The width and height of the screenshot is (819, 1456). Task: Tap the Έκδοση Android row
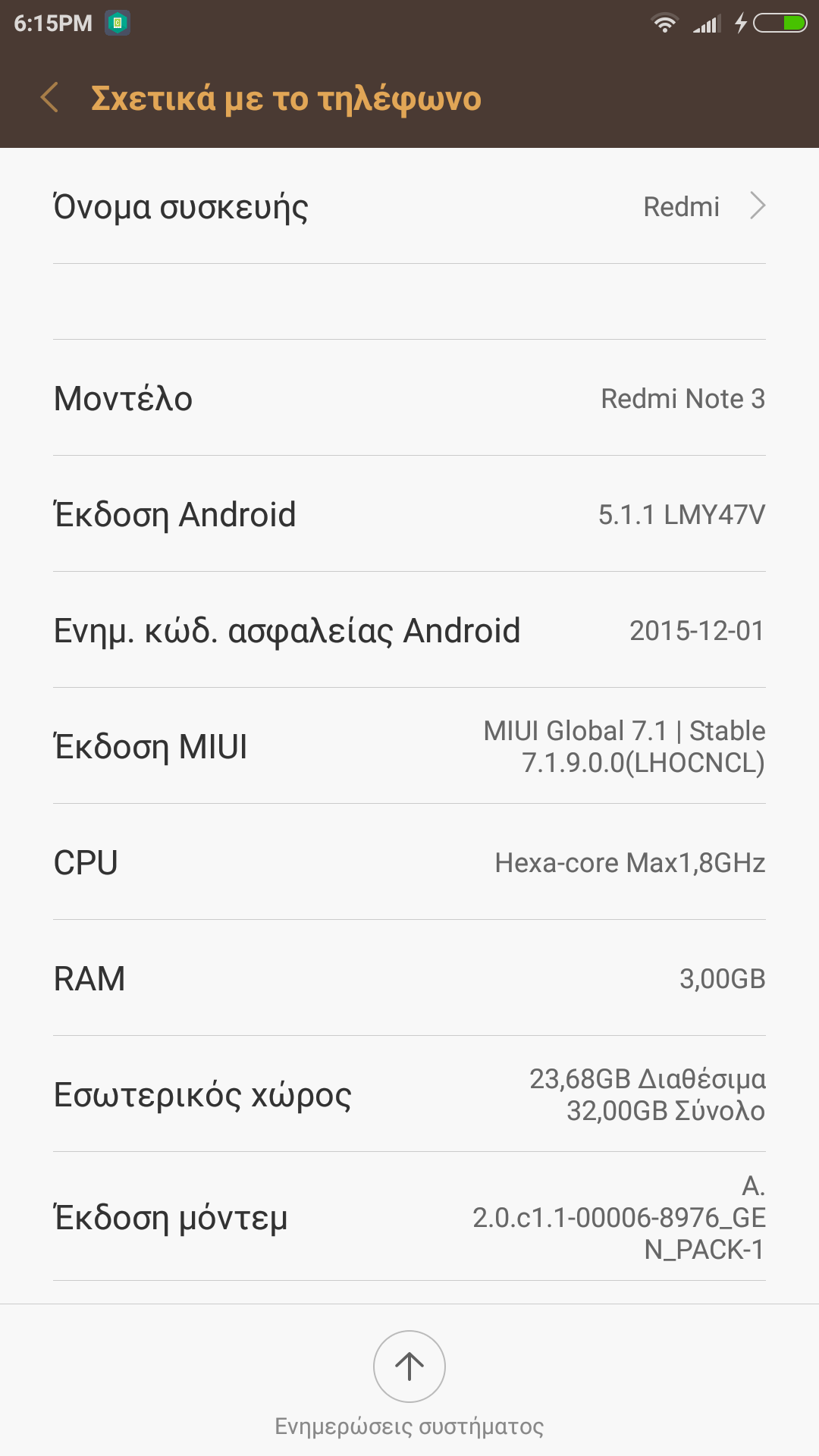(x=409, y=514)
